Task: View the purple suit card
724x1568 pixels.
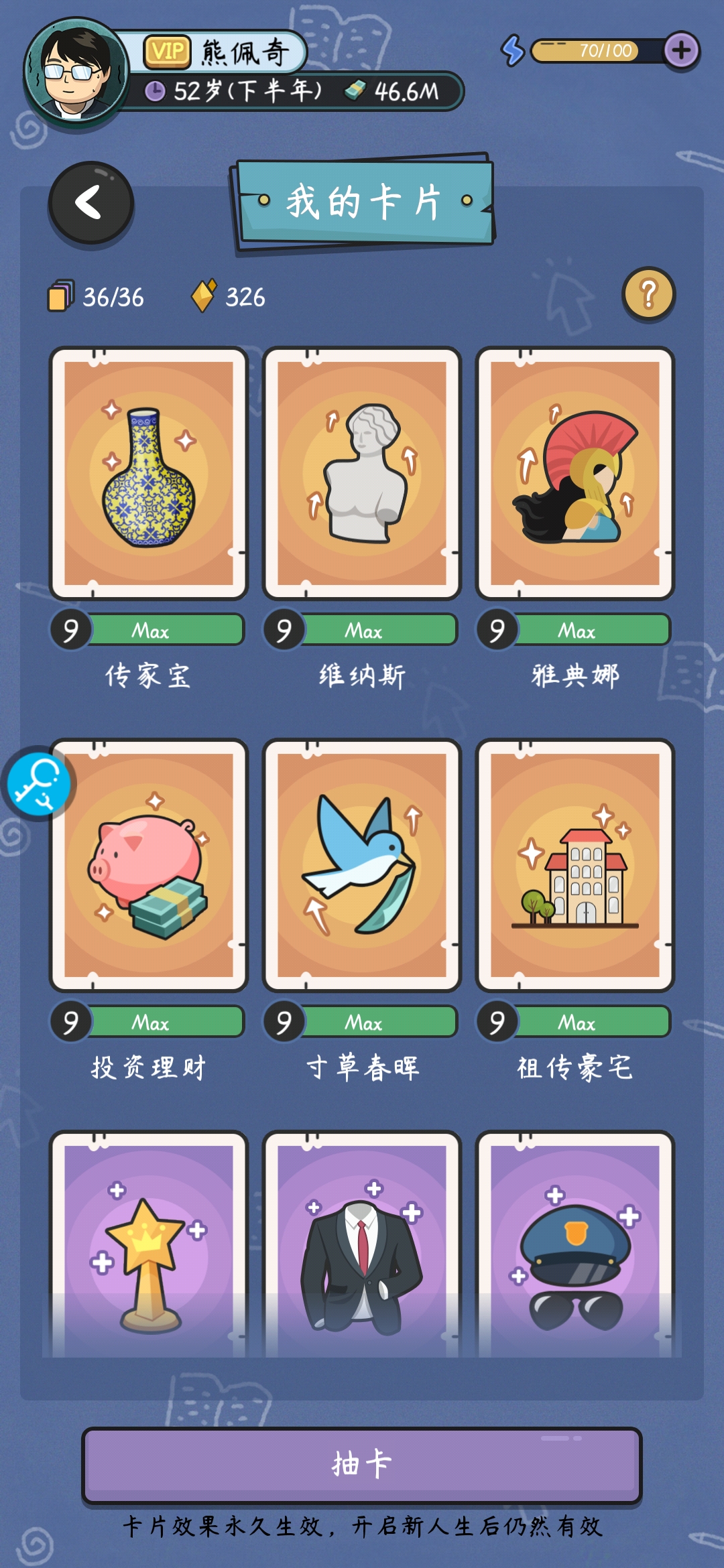Action: 362,1246
